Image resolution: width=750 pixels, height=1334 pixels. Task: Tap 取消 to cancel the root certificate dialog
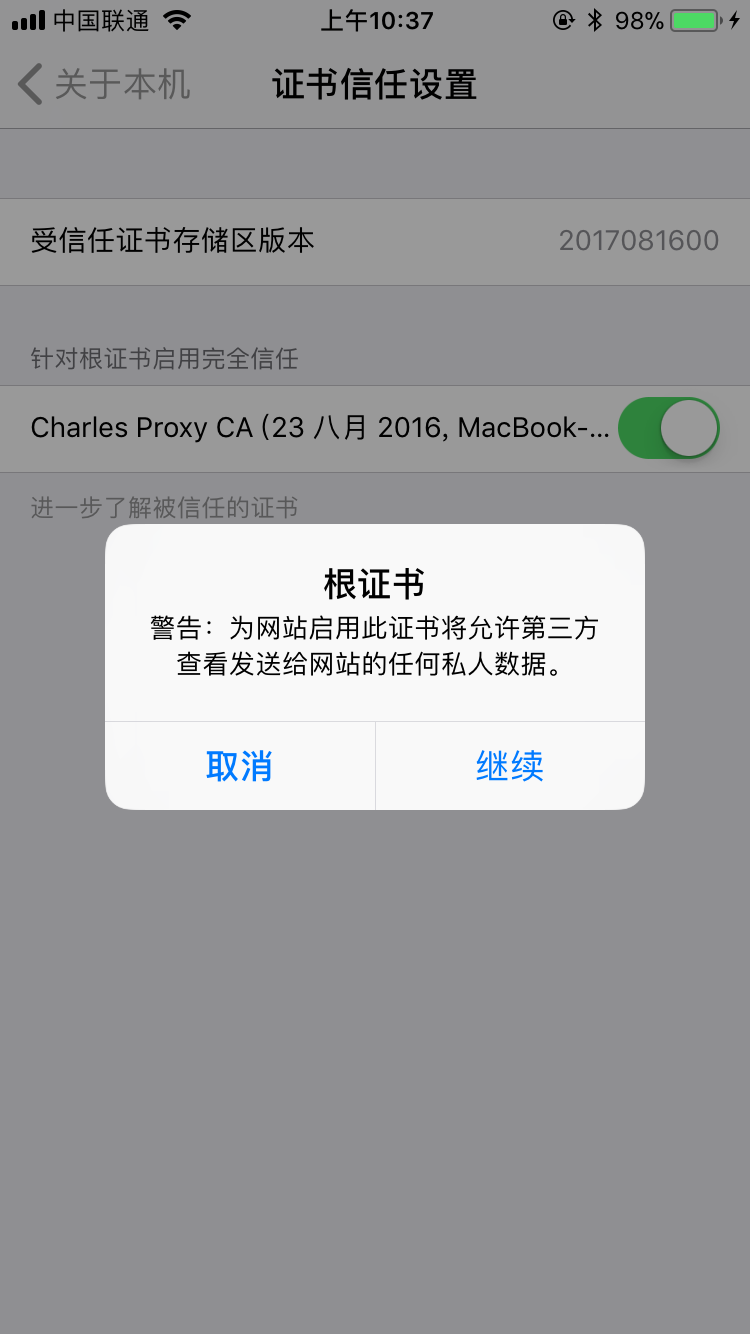(240, 766)
